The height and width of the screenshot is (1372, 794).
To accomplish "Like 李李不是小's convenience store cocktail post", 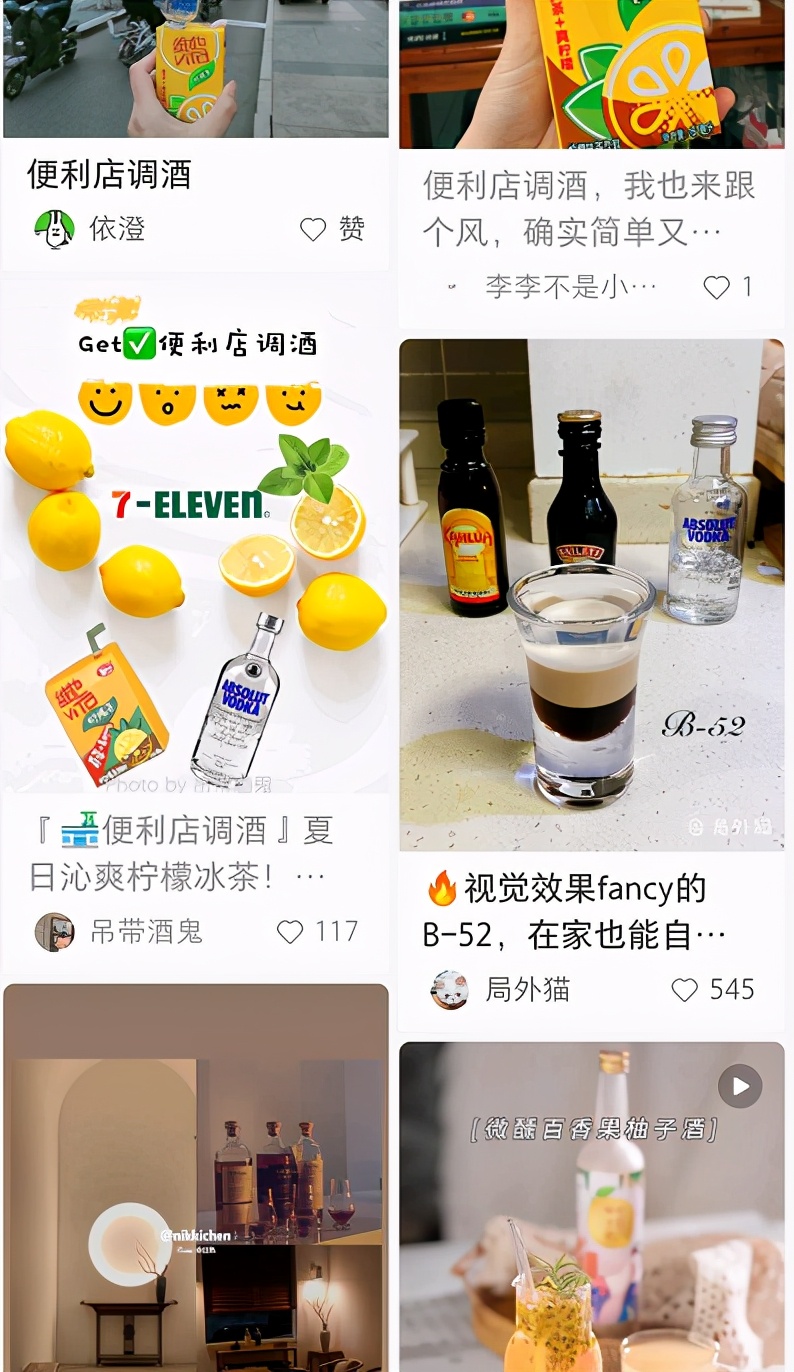I will 716,288.
